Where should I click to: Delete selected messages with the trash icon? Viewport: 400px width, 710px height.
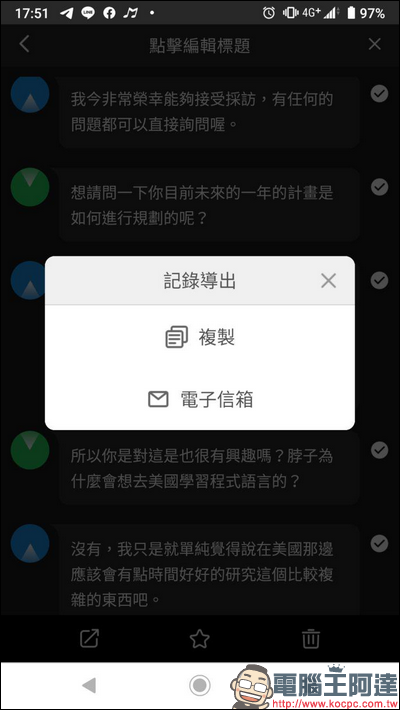coord(311,638)
